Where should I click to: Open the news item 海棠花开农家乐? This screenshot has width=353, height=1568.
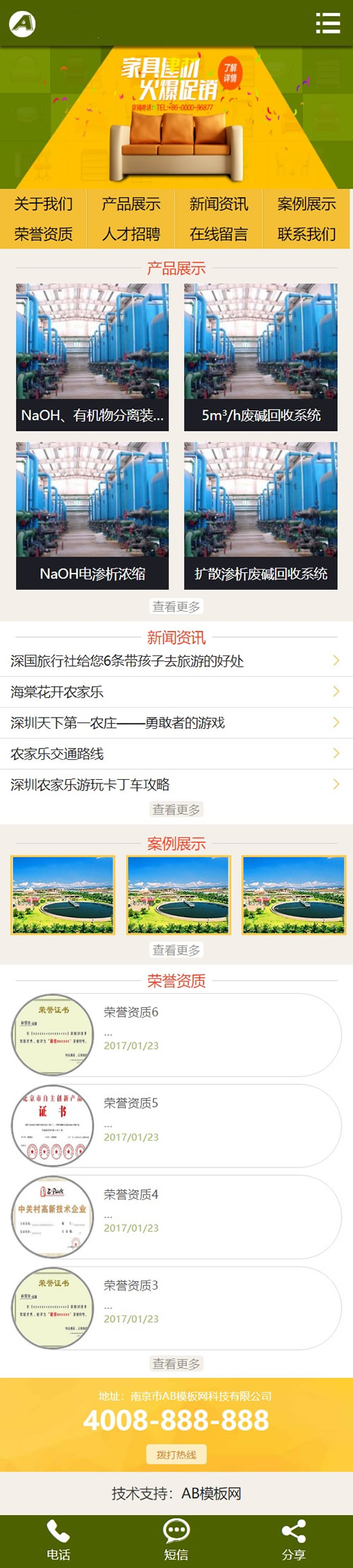(176, 692)
